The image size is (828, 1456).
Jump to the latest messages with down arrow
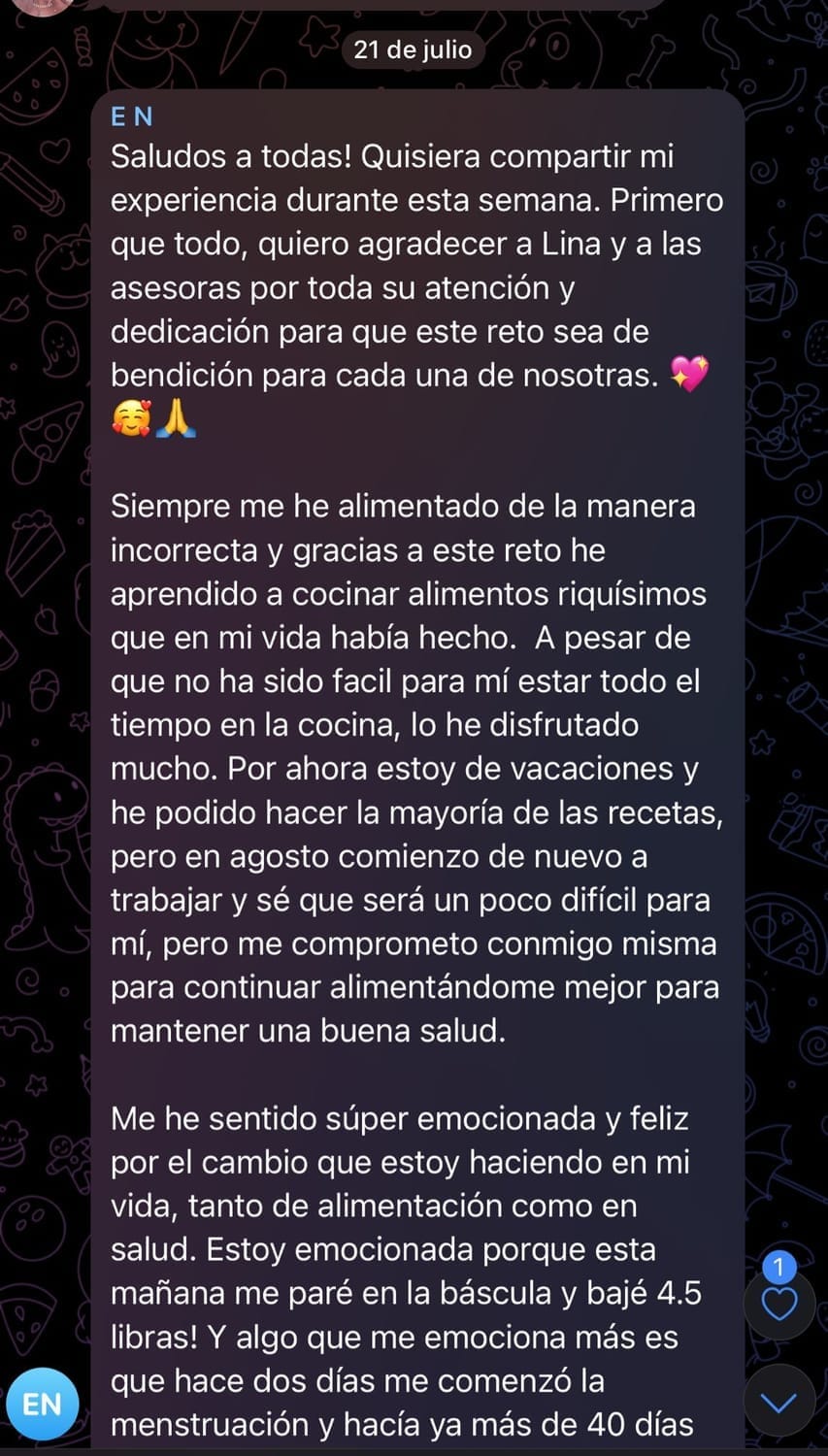[778, 1402]
